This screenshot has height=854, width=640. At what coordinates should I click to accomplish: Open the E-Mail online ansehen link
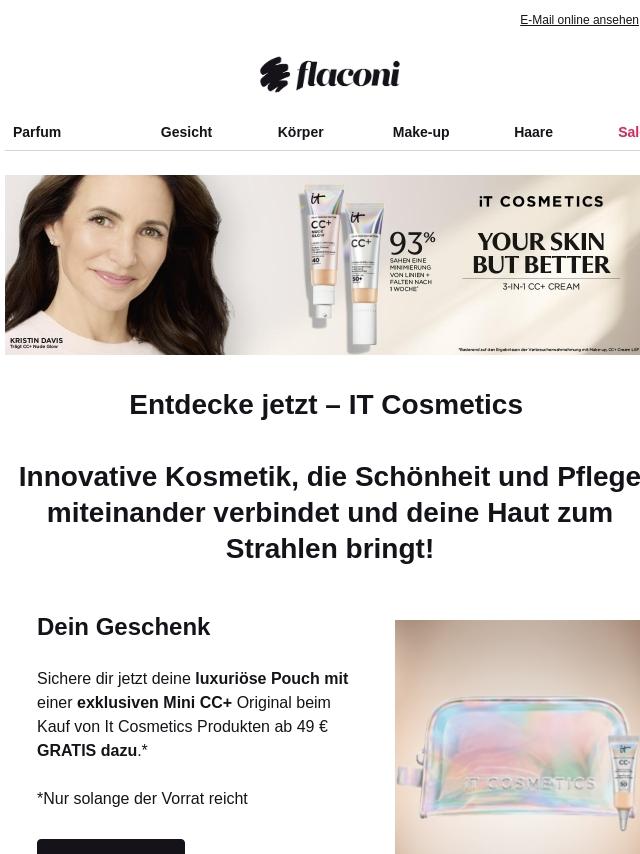pos(579,20)
